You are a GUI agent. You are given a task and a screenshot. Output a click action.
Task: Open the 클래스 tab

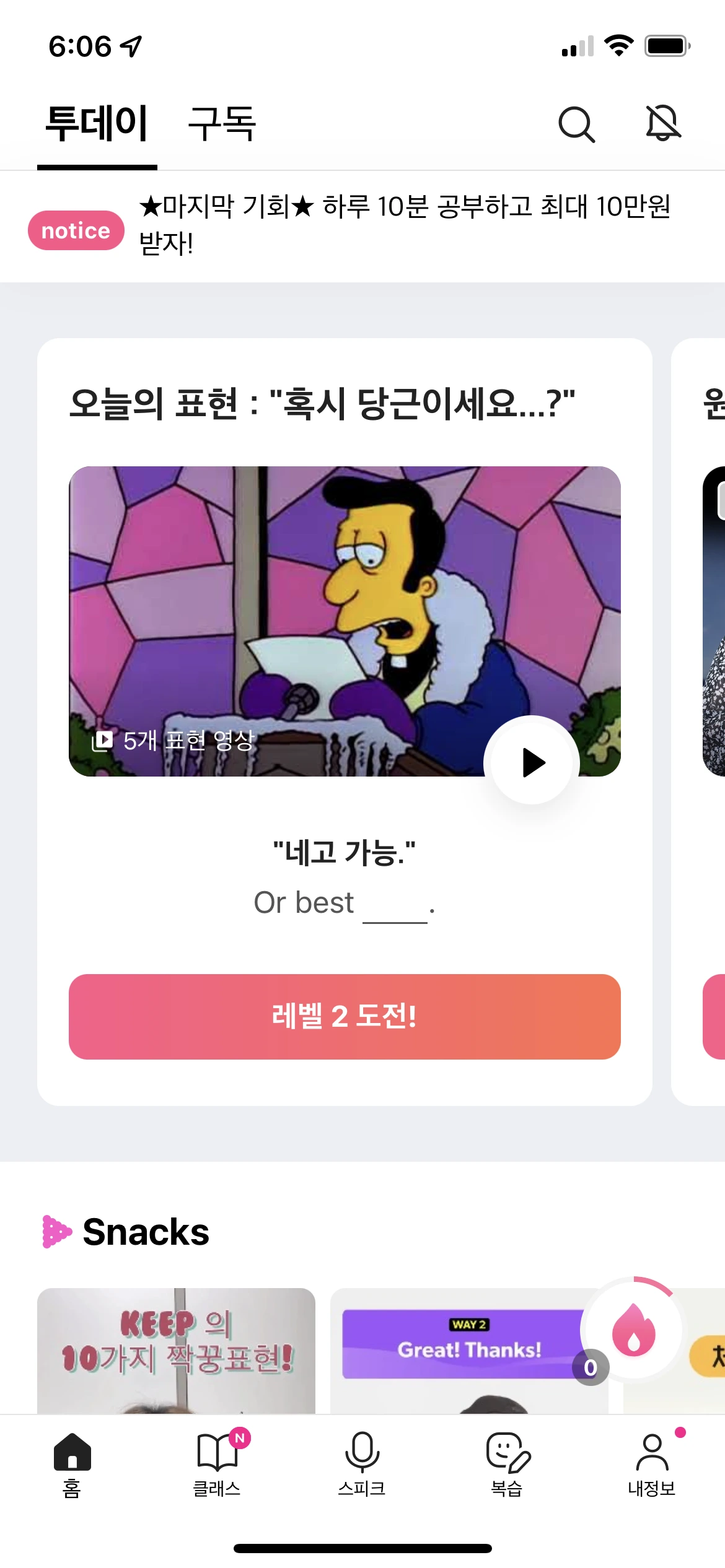tap(217, 1463)
